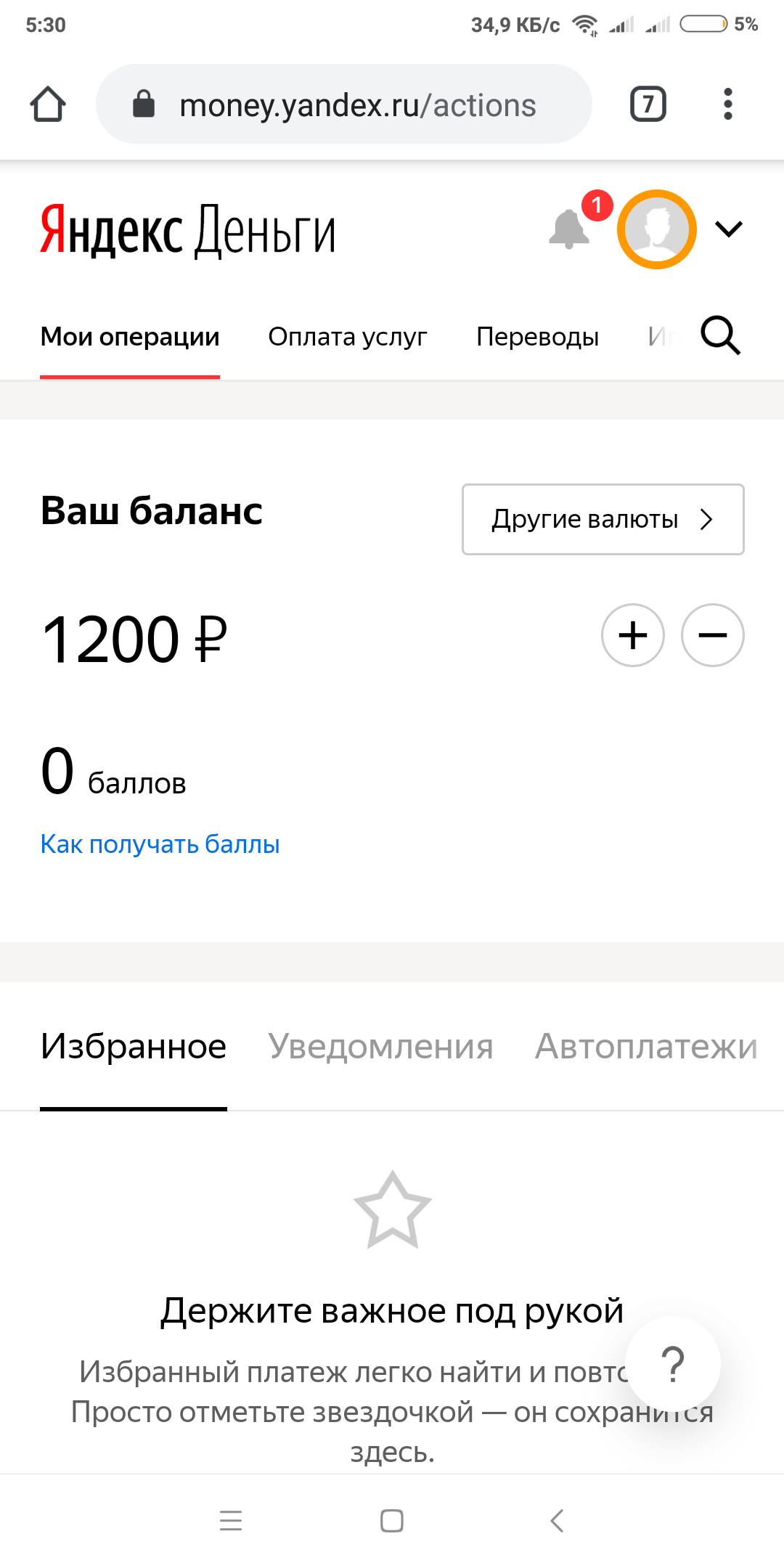Open the notifications bell
Viewport: 784px width, 1568px height.
[569, 229]
